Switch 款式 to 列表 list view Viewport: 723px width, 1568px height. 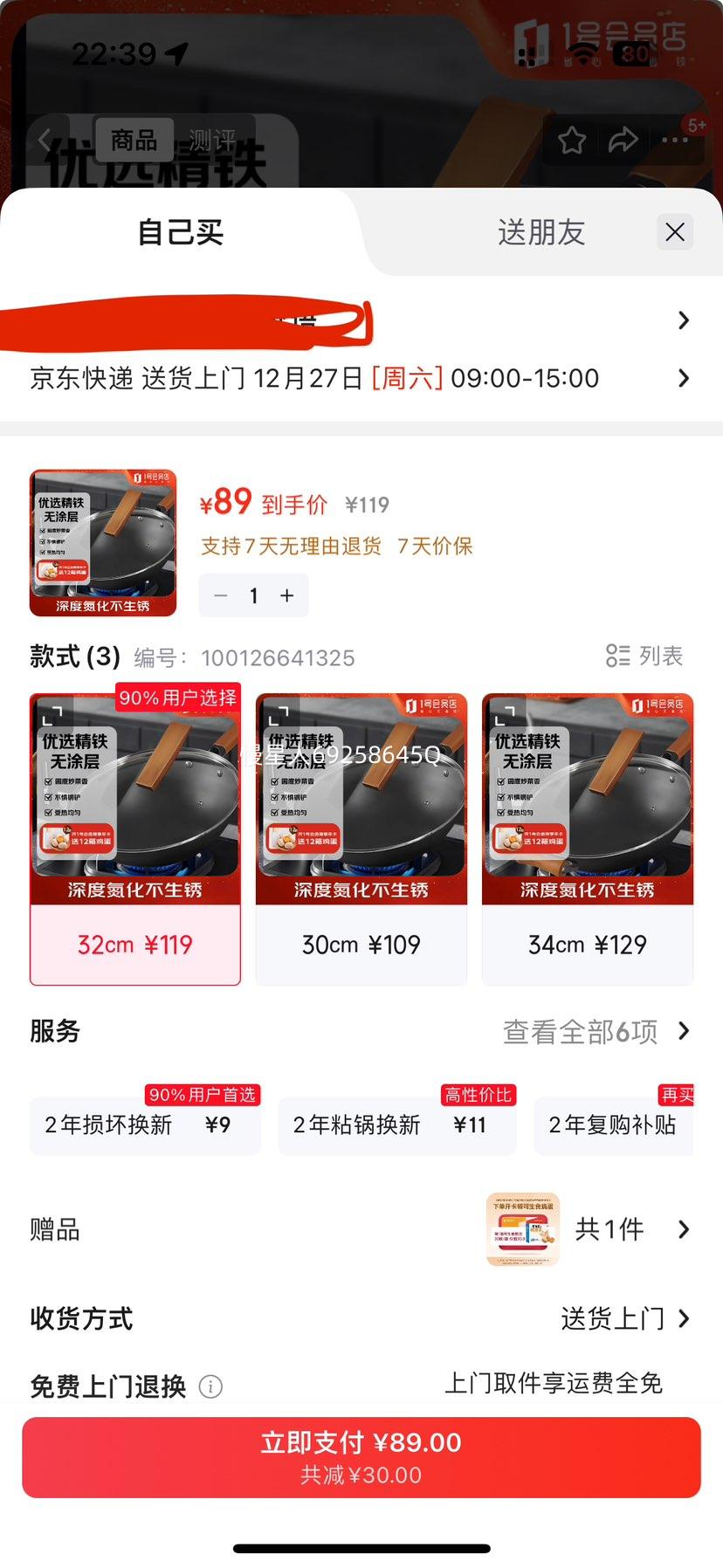click(644, 656)
